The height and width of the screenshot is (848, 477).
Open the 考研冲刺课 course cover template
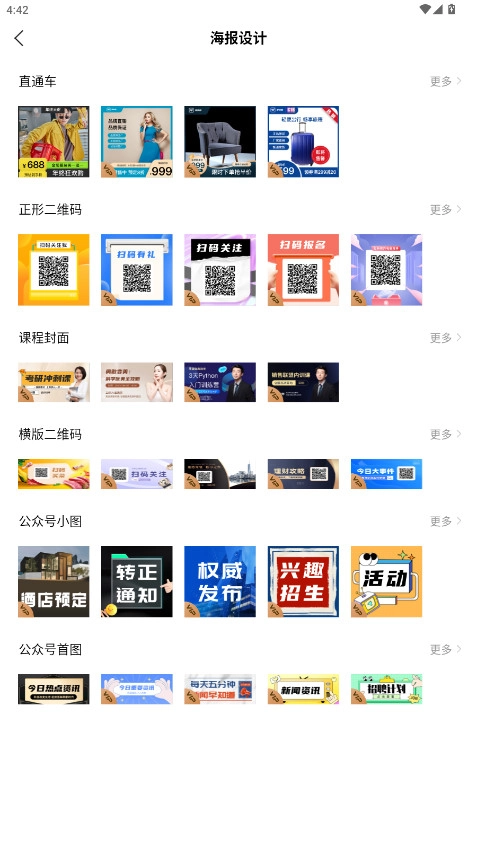coord(54,382)
